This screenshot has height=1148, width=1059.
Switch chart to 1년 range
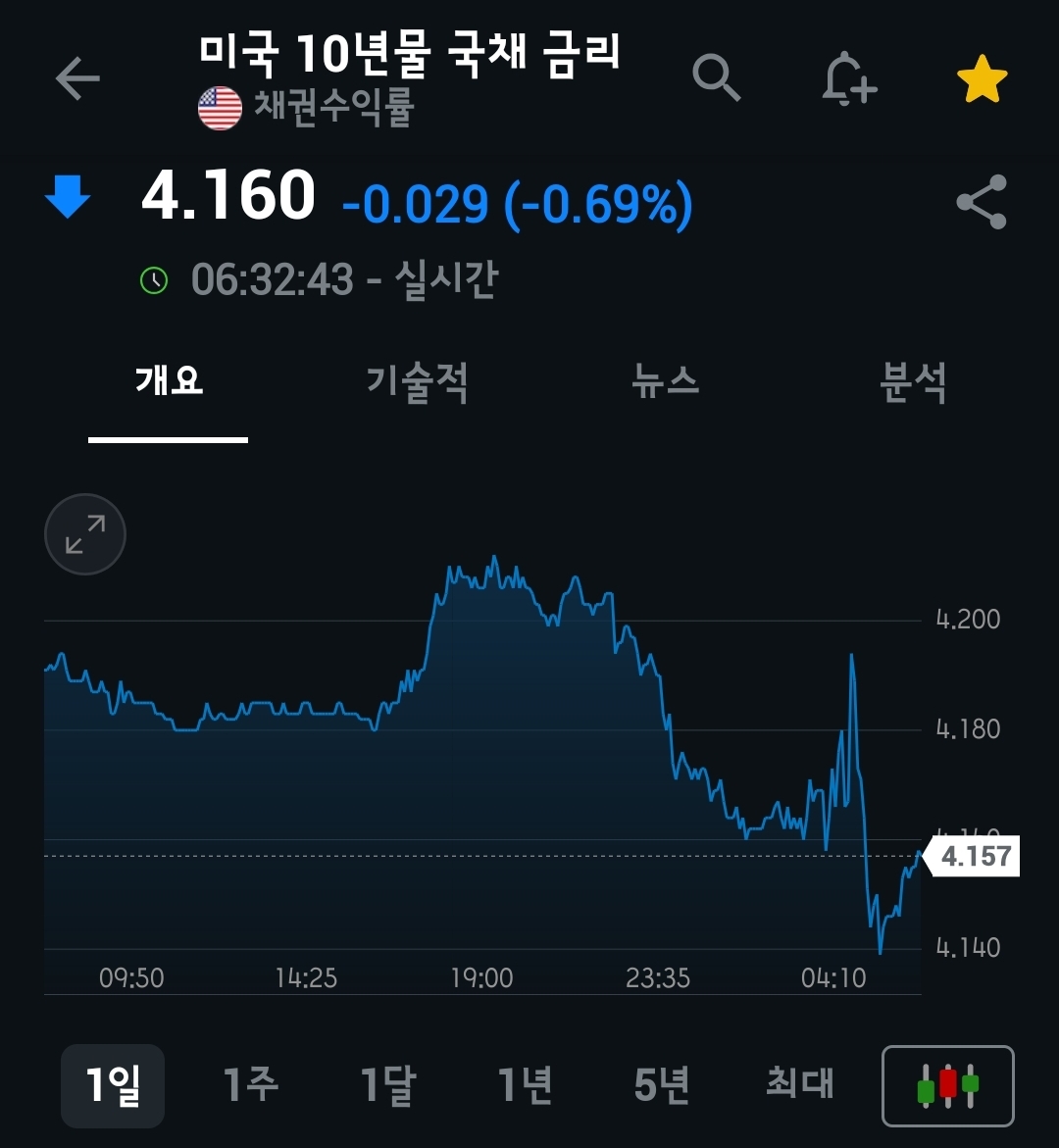[x=526, y=1085]
